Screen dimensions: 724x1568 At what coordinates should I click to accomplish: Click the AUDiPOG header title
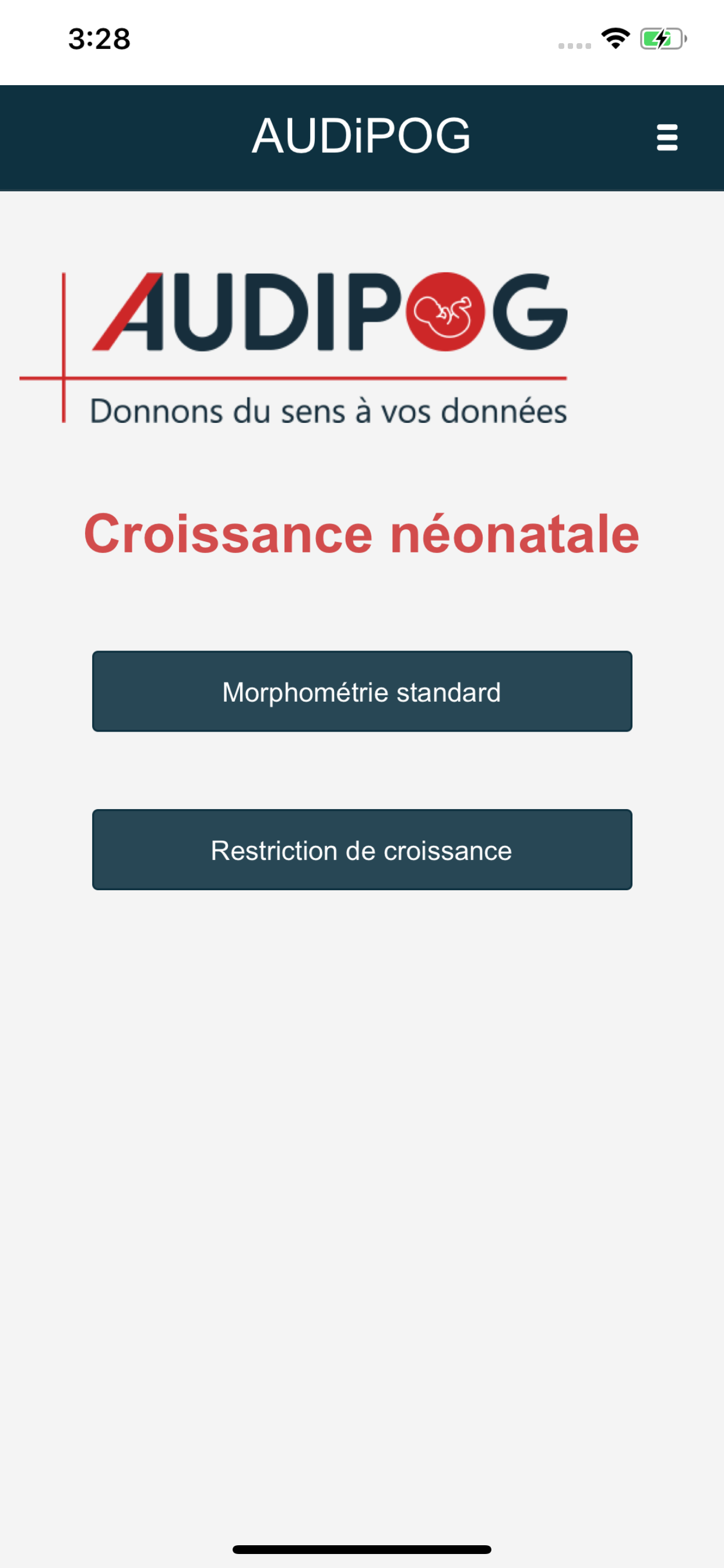[362, 135]
